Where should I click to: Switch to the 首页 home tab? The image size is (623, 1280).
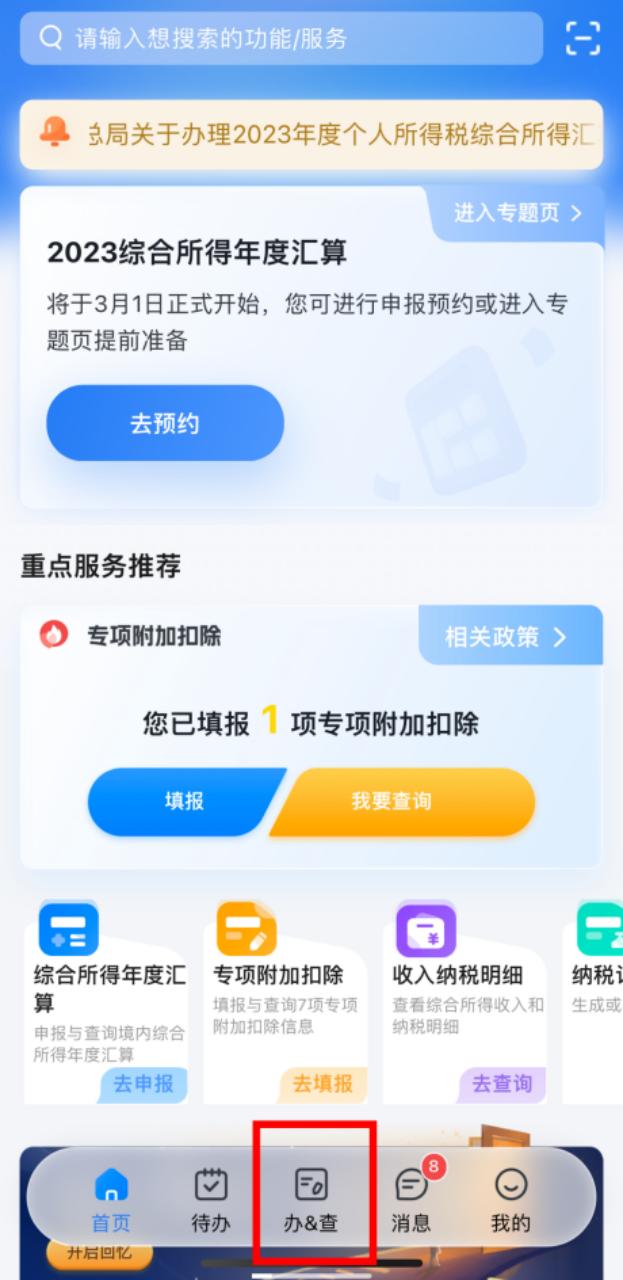[x=111, y=1200]
